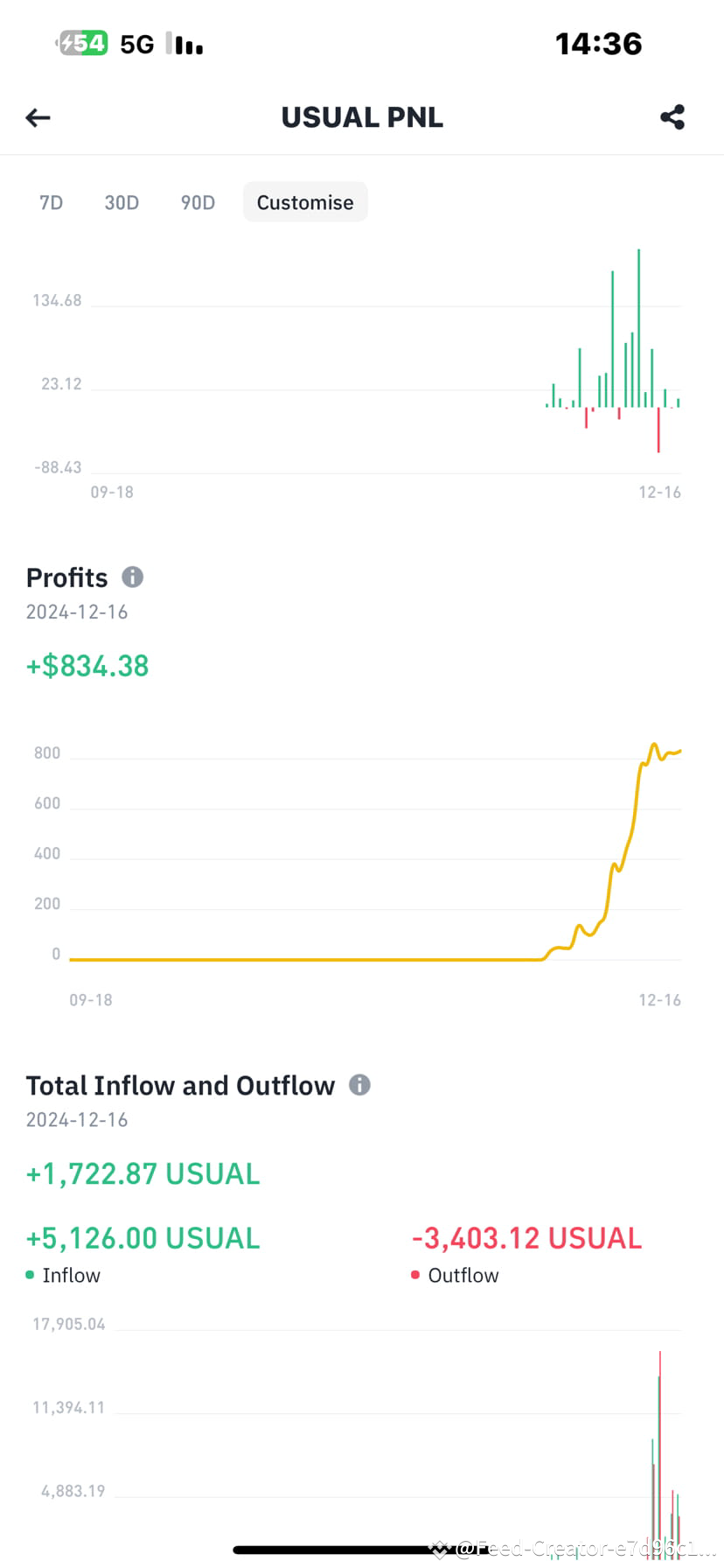Tap the back arrow icon
The height and width of the screenshot is (1568, 724).
point(37,117)
